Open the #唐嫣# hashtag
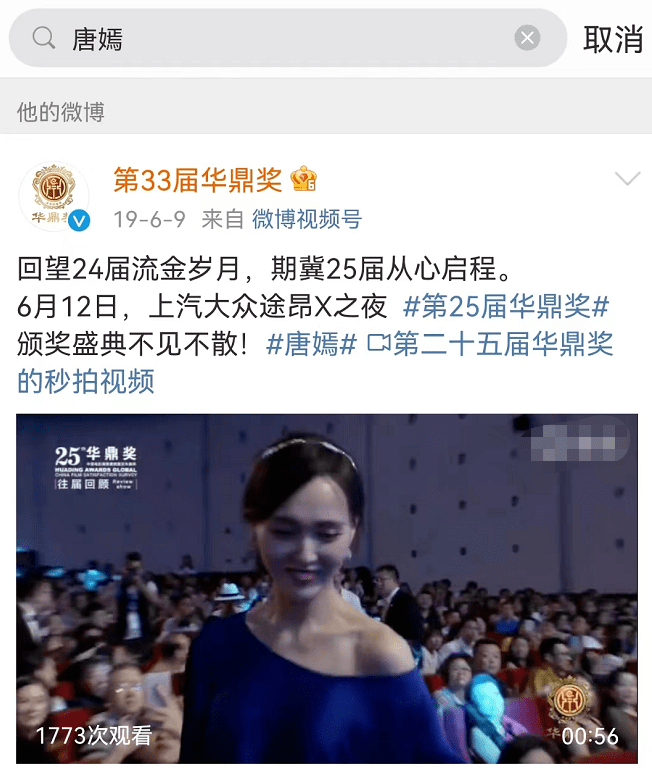The width and height of the screenshot is (652, 777). (x=311, y=344)
